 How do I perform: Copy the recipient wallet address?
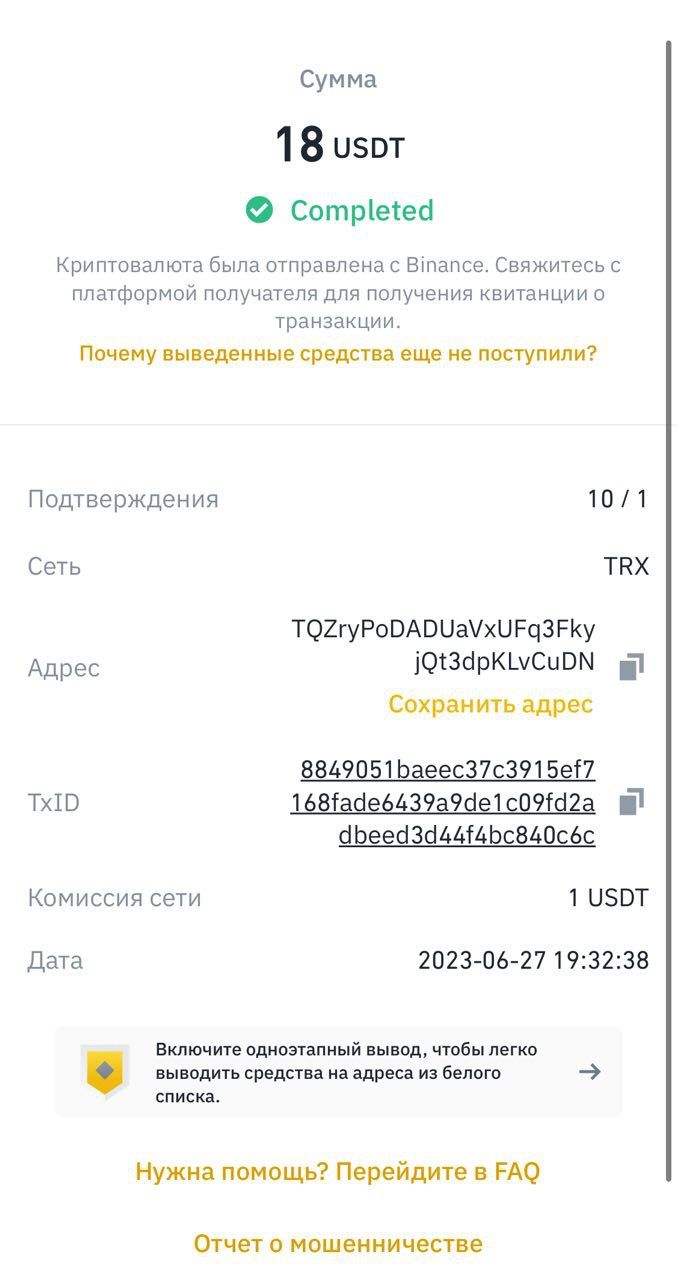pyautogui.click(x=631, y=666)
